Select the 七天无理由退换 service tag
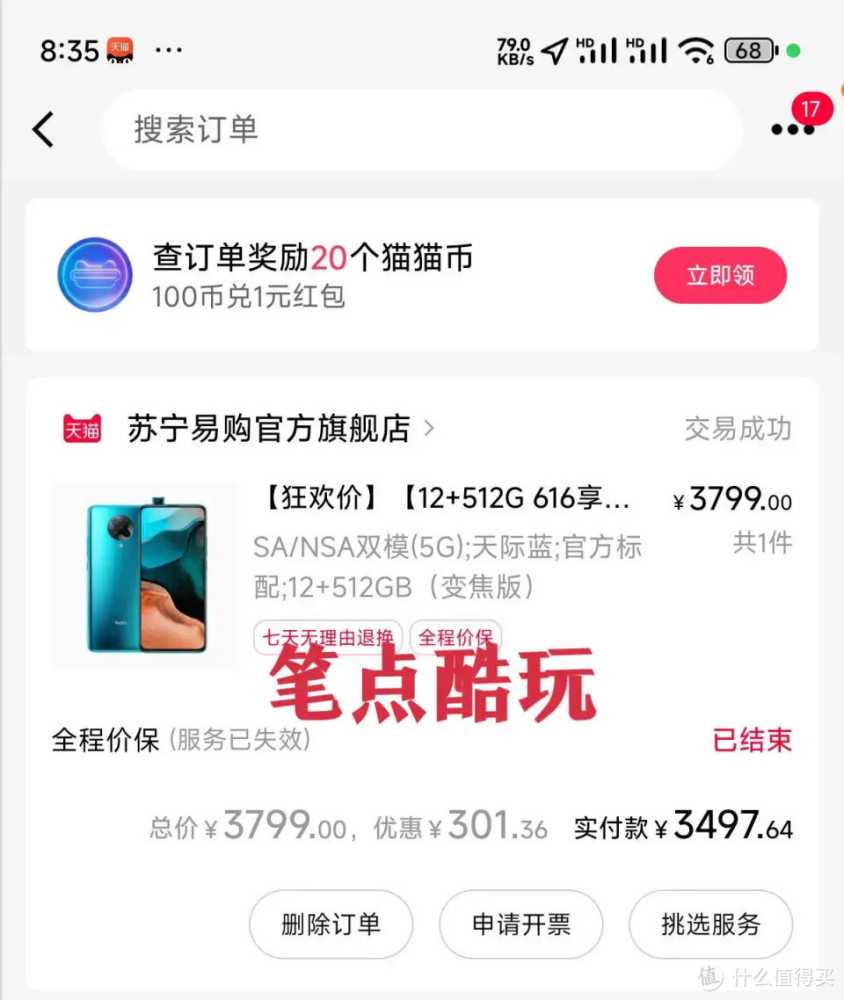 327,637
